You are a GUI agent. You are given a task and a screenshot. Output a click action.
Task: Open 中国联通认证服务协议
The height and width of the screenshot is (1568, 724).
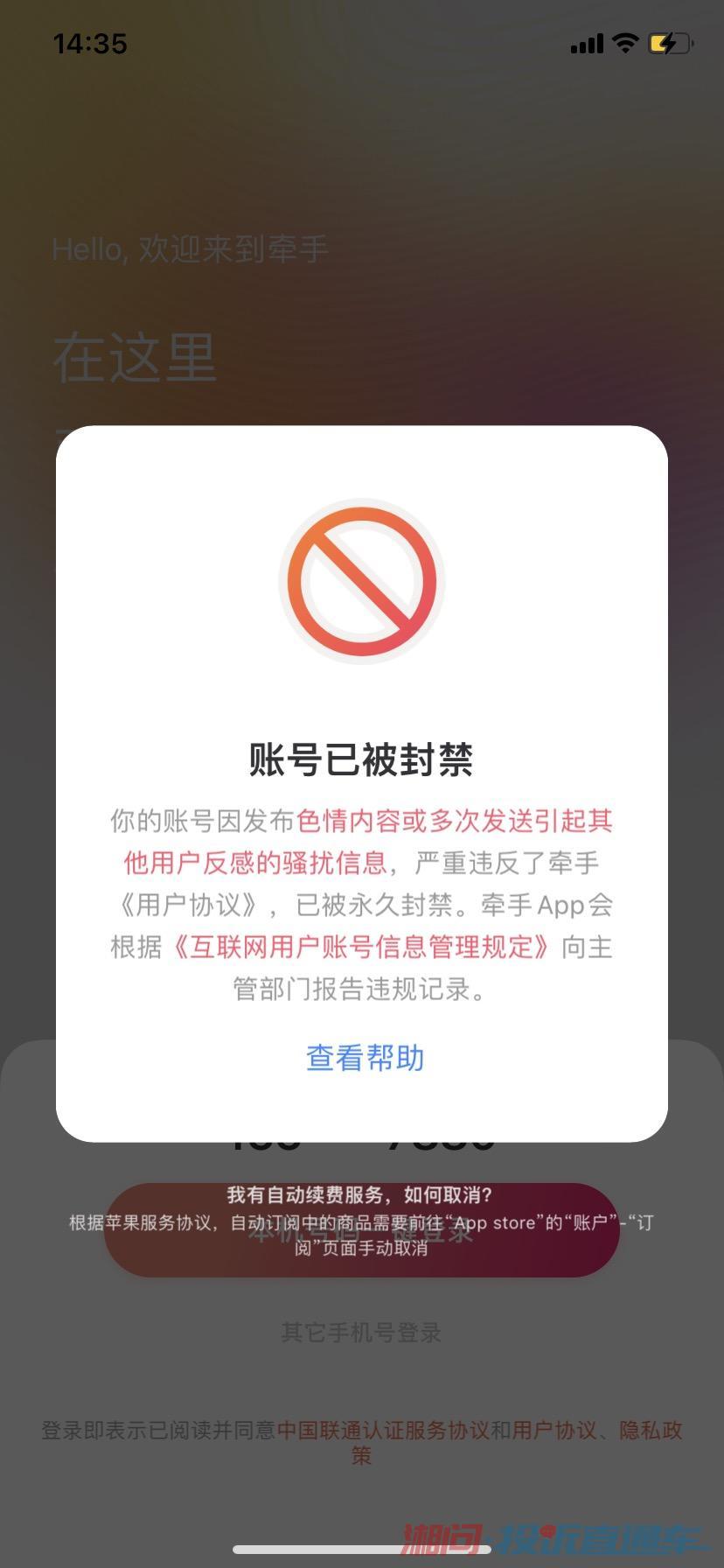pyautogui.click(x=382, y=1431)
